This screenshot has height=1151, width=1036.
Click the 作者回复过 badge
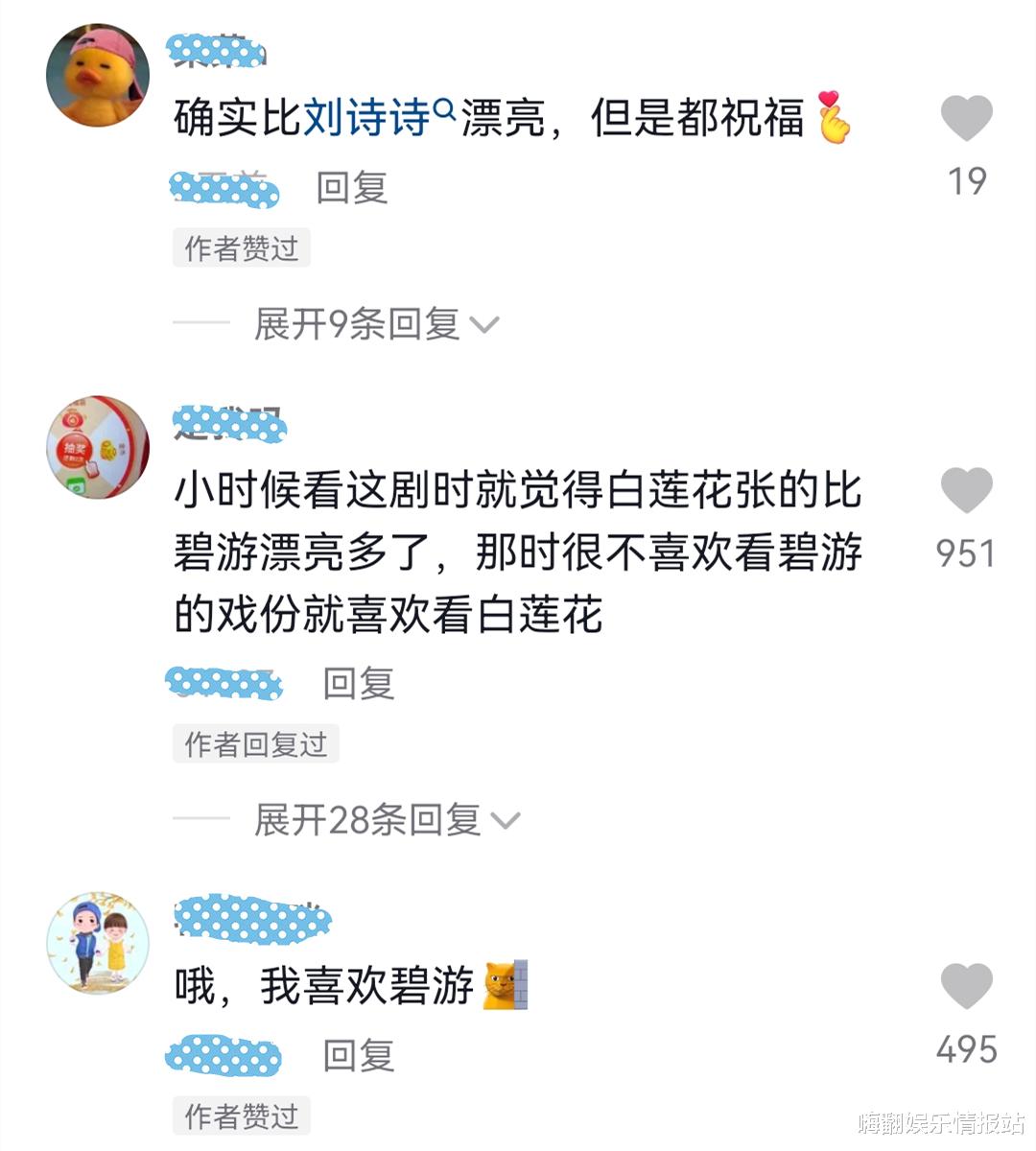coord(255,743)
